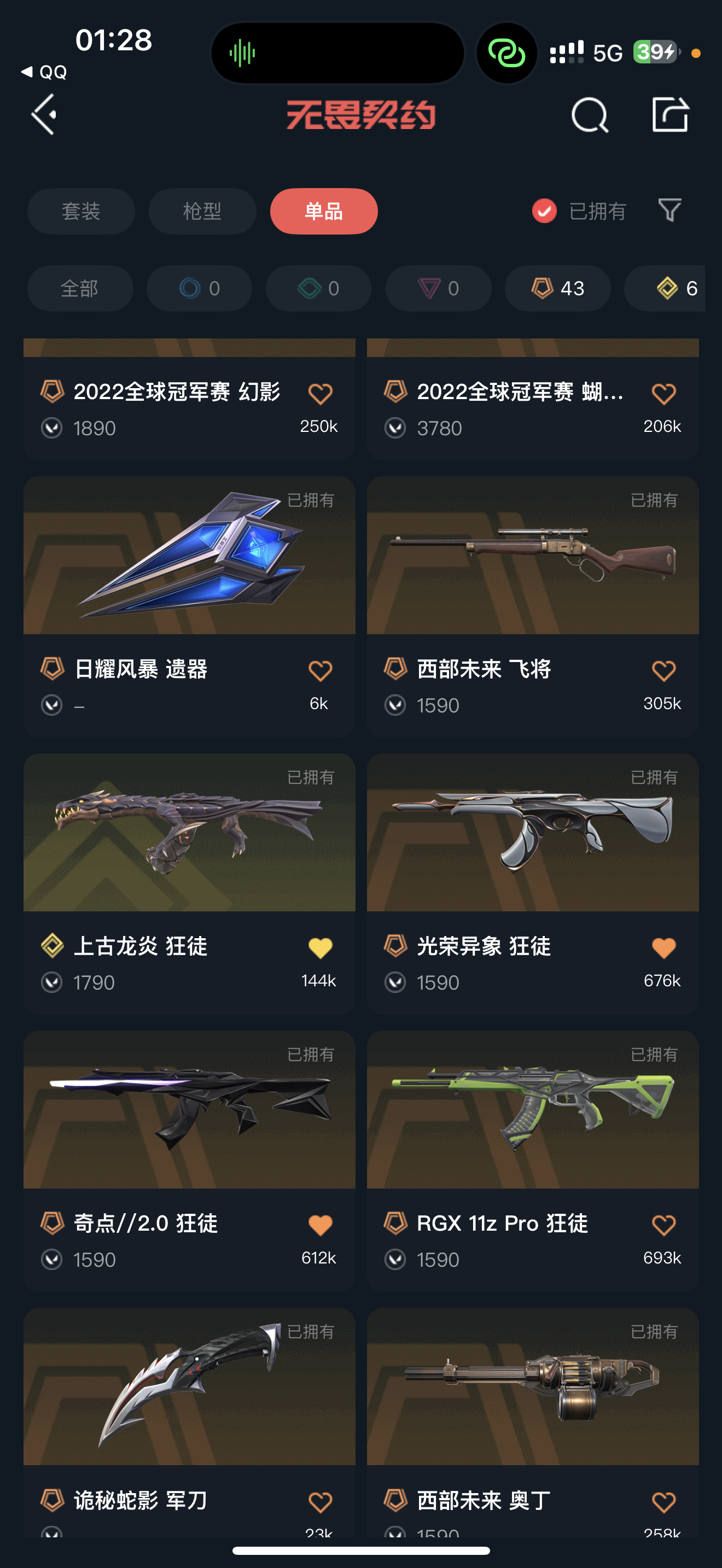This screenshot has height=1568, width=722.
Task: Go back using the top-left arrow
Action: coord(44,114)
